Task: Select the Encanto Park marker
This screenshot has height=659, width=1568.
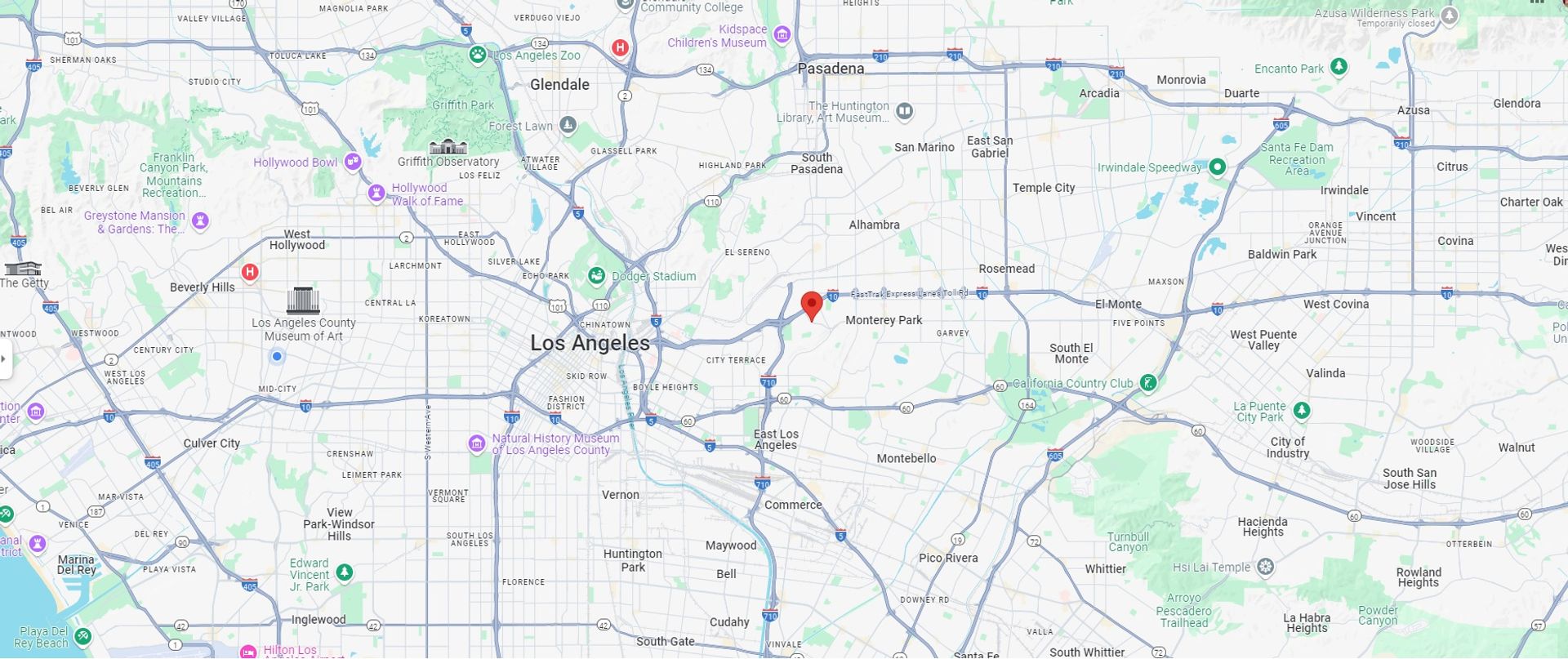Action: [x=1339, y=67]
